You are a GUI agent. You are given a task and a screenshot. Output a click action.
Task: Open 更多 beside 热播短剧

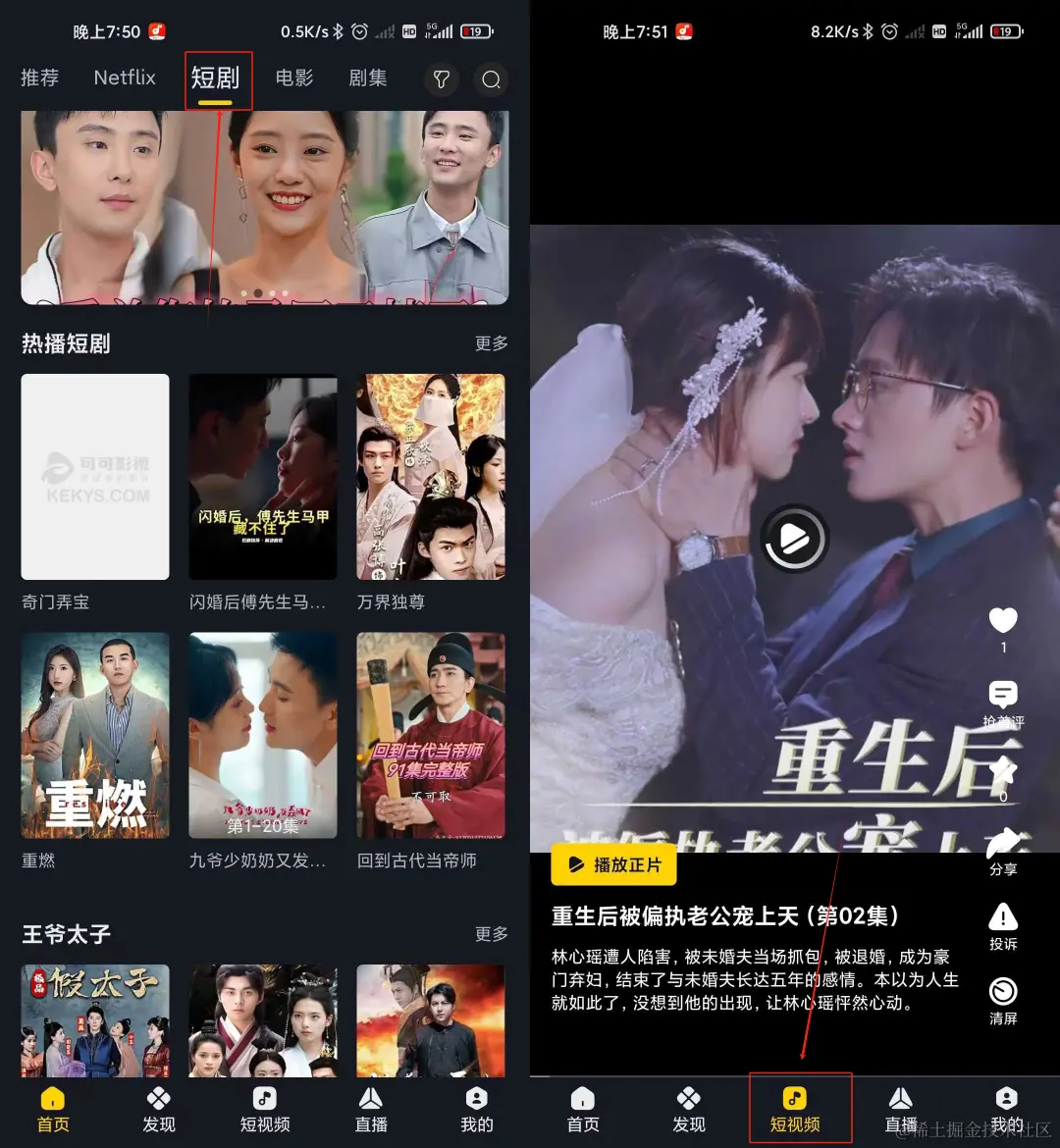[x=491, y=343]
